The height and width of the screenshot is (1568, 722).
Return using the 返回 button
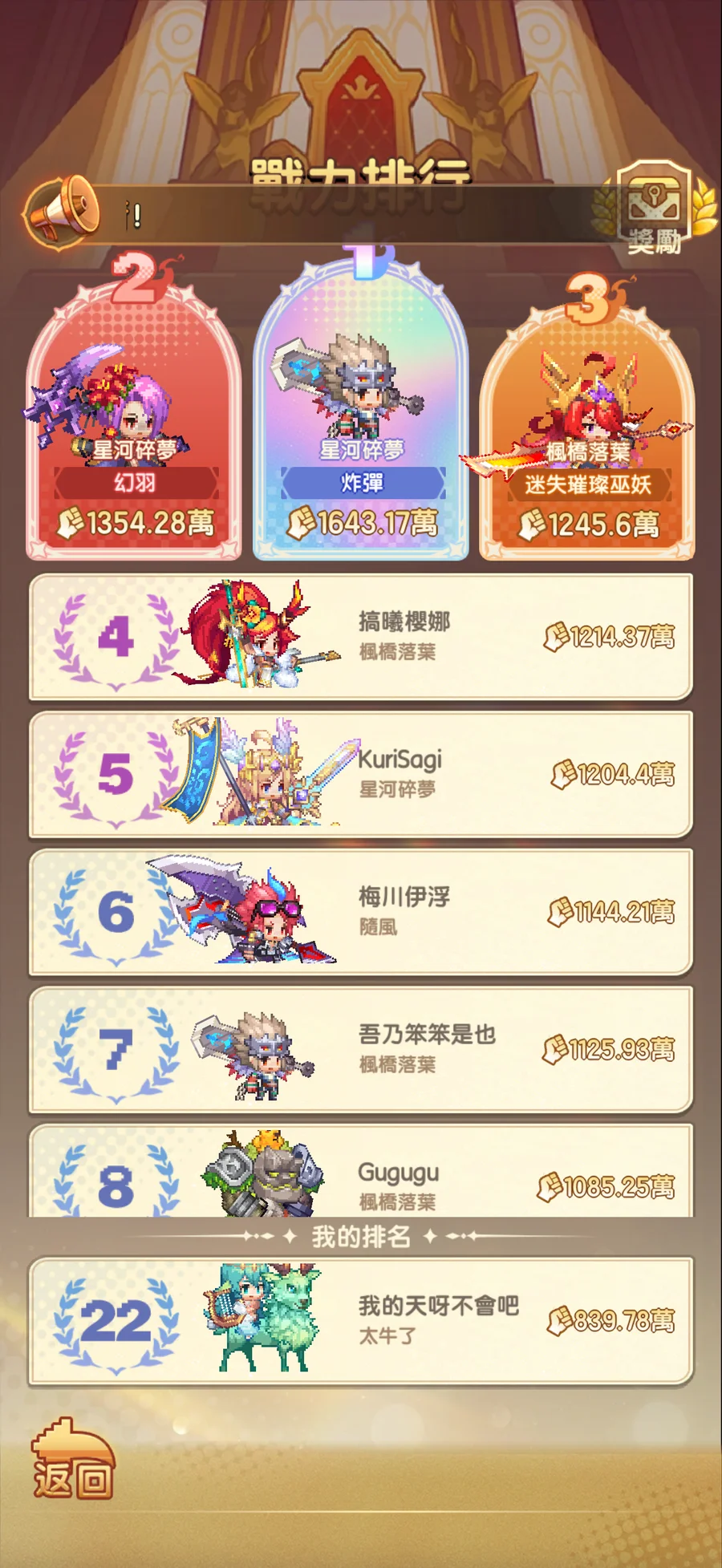click(x=72, y=1462)
